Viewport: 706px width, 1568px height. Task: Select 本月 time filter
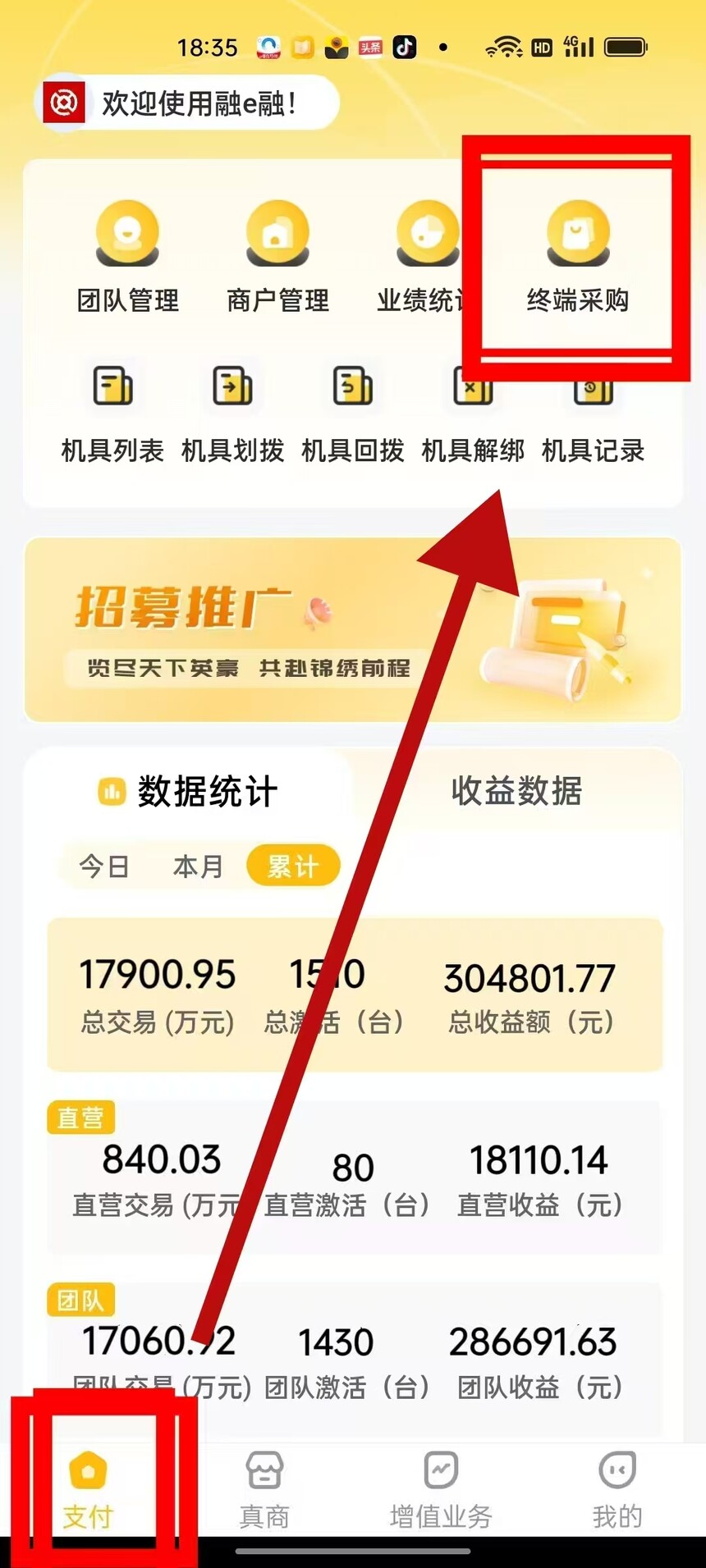(x=199, y=866)
